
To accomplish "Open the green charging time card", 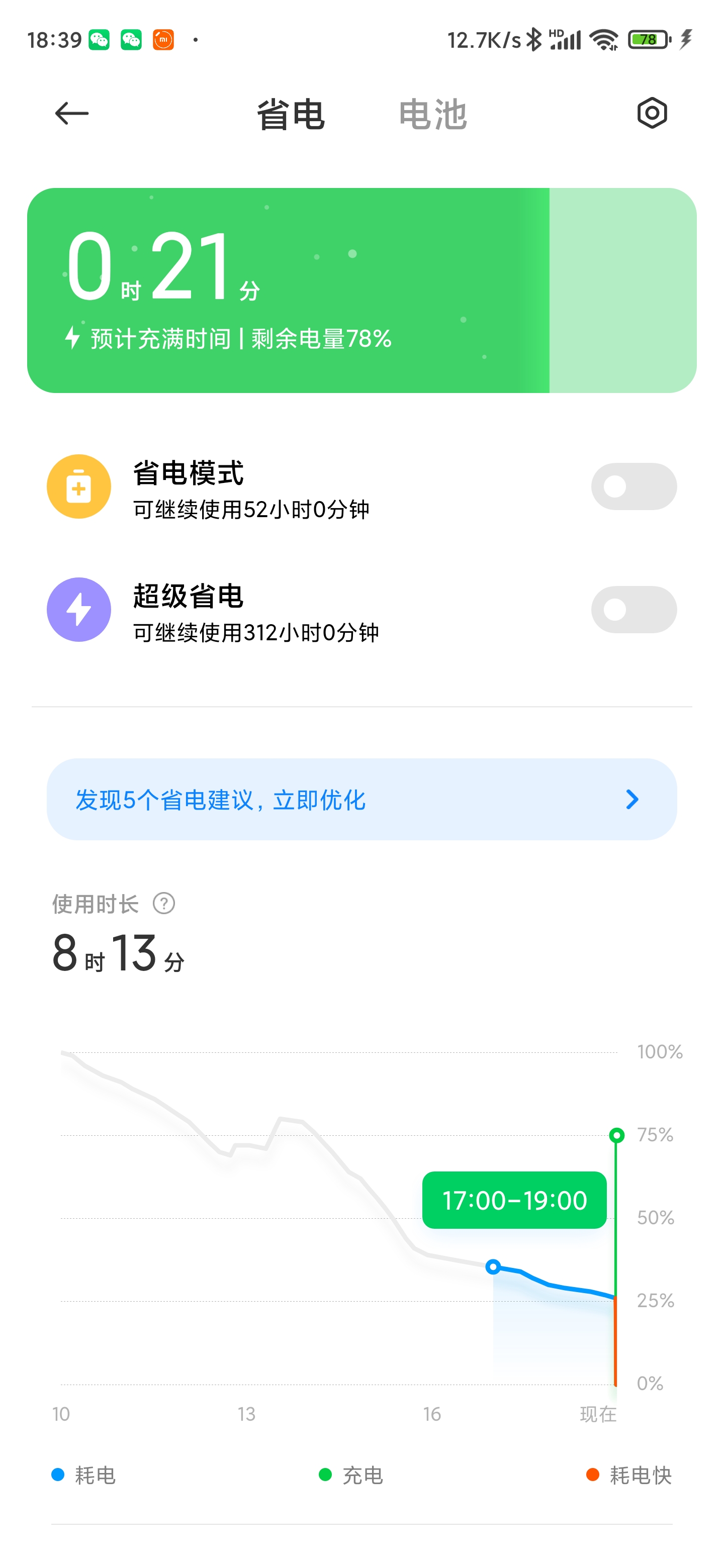I will click(x=361, y=290).
